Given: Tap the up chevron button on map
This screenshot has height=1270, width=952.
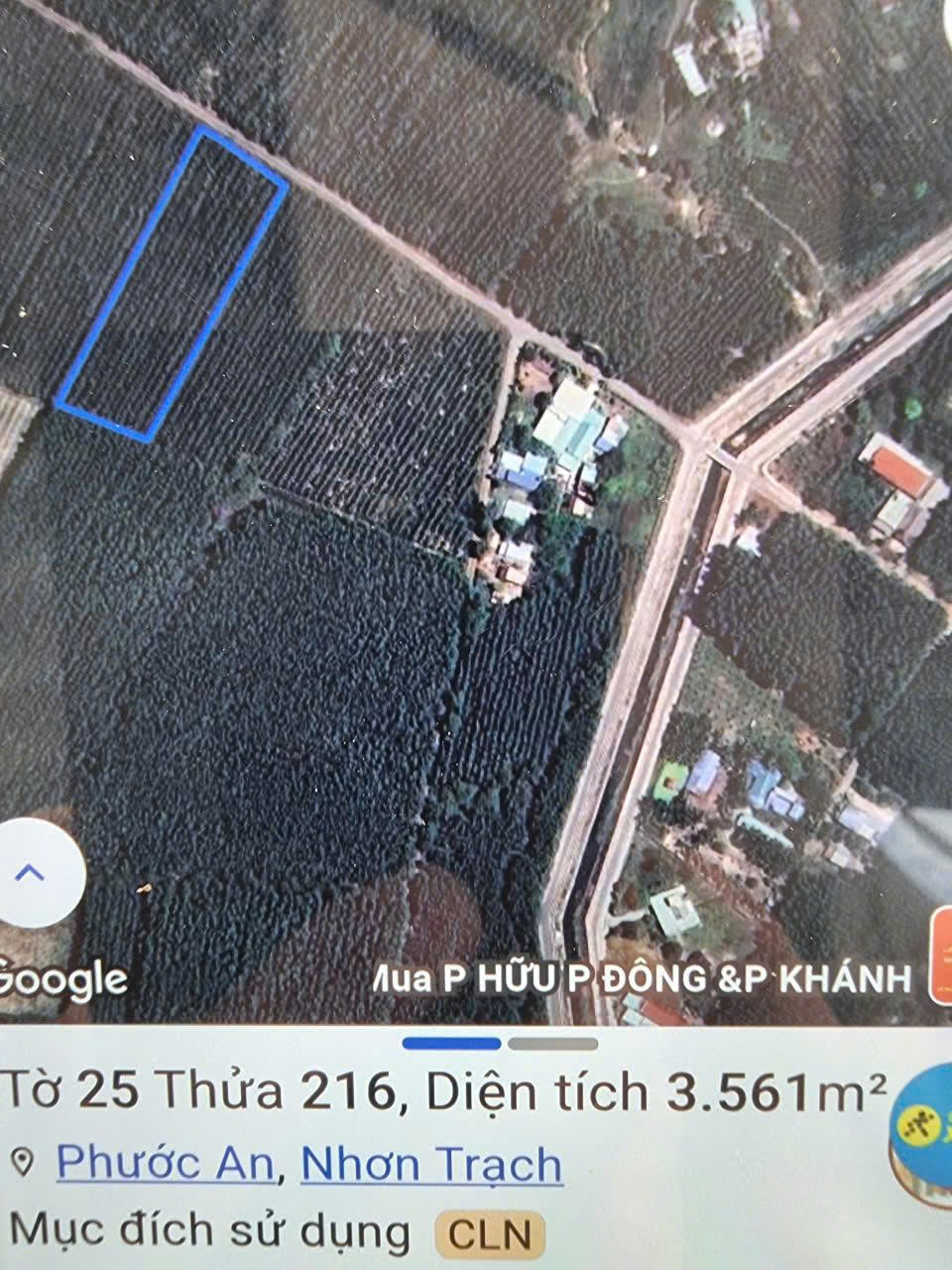Looking at the screenshot, I should tap(32, 873).
